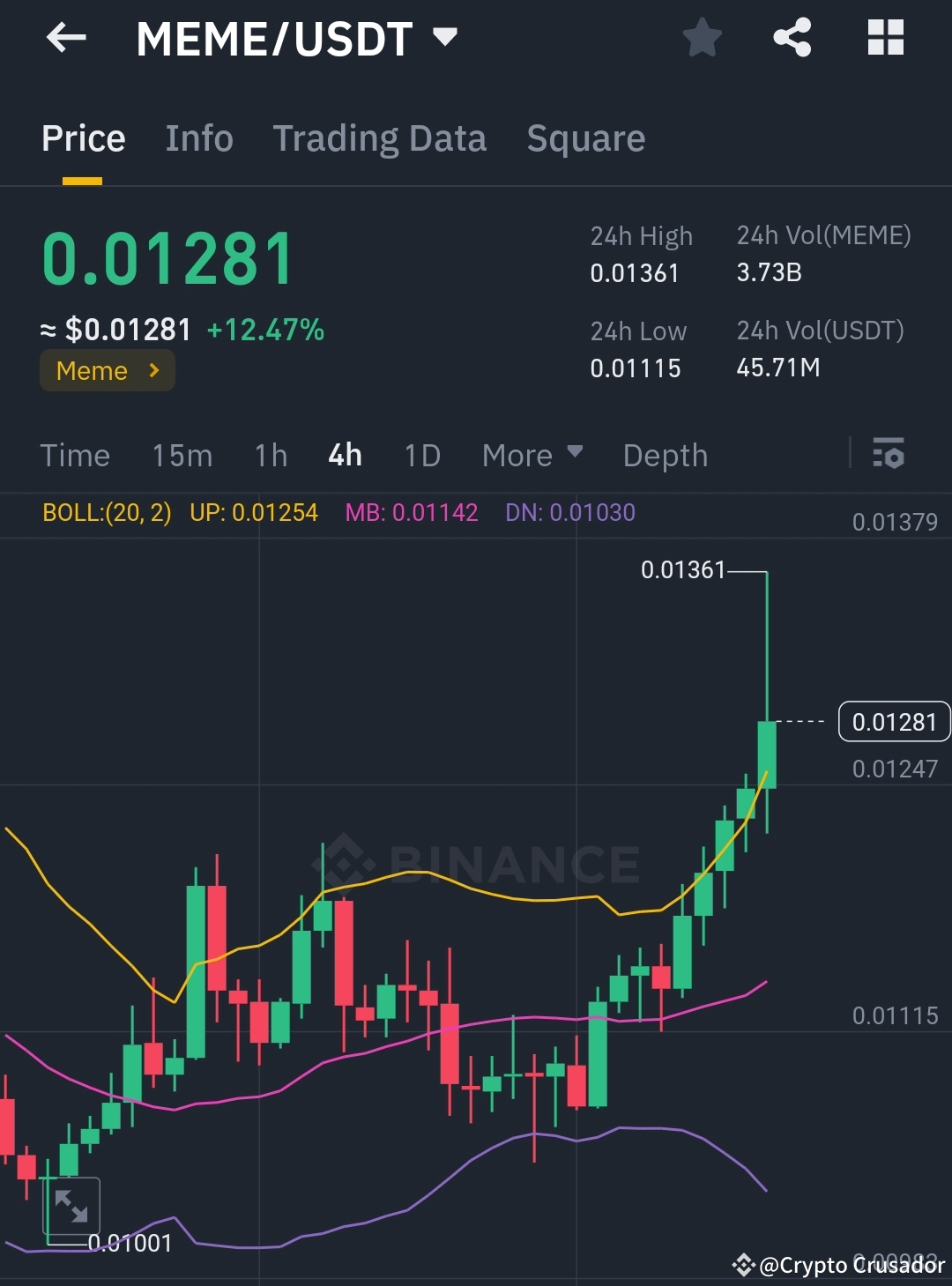Expand the More timeframes dropdown
The height and width of the screenshot is (1286, 952).
coord(532,455)
